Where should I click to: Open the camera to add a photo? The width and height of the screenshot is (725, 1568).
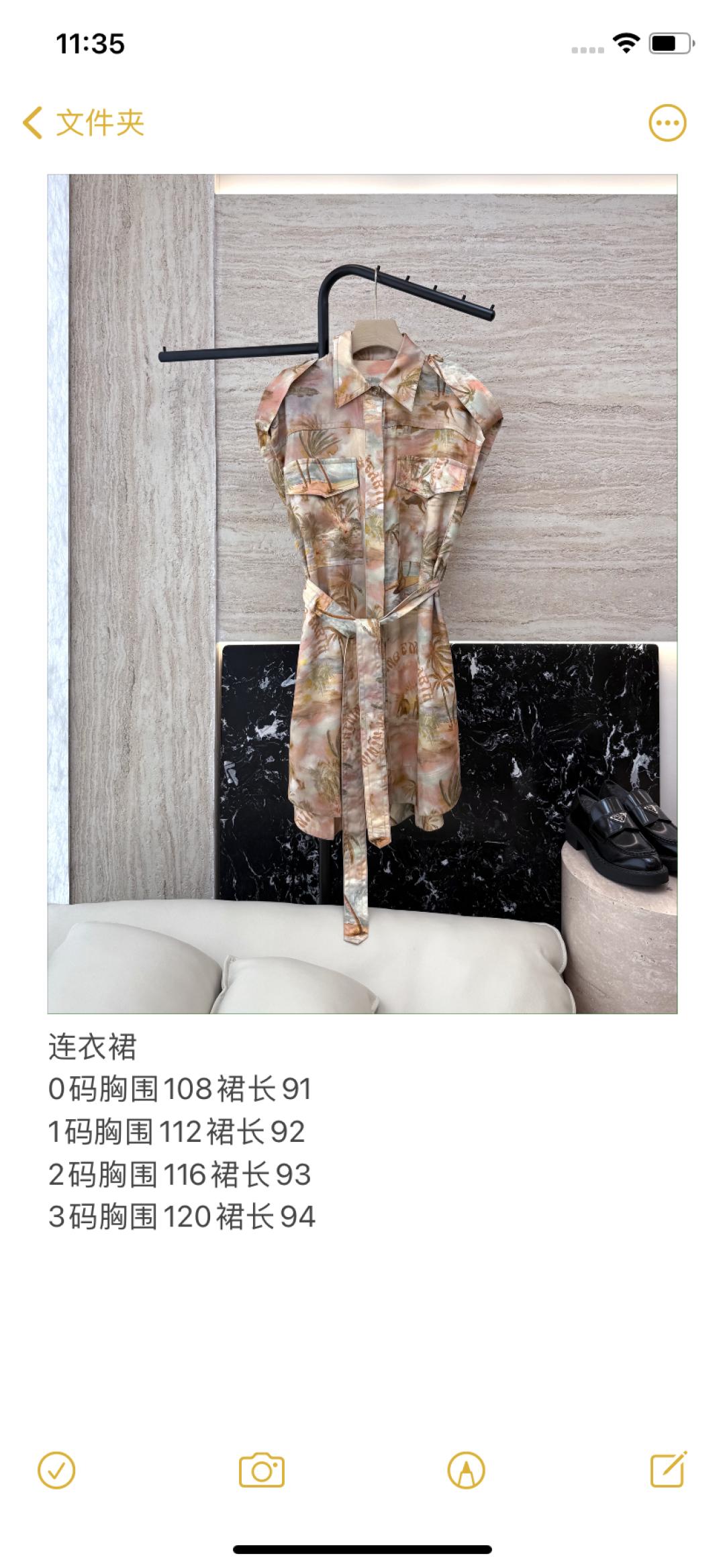(262, 1471)
